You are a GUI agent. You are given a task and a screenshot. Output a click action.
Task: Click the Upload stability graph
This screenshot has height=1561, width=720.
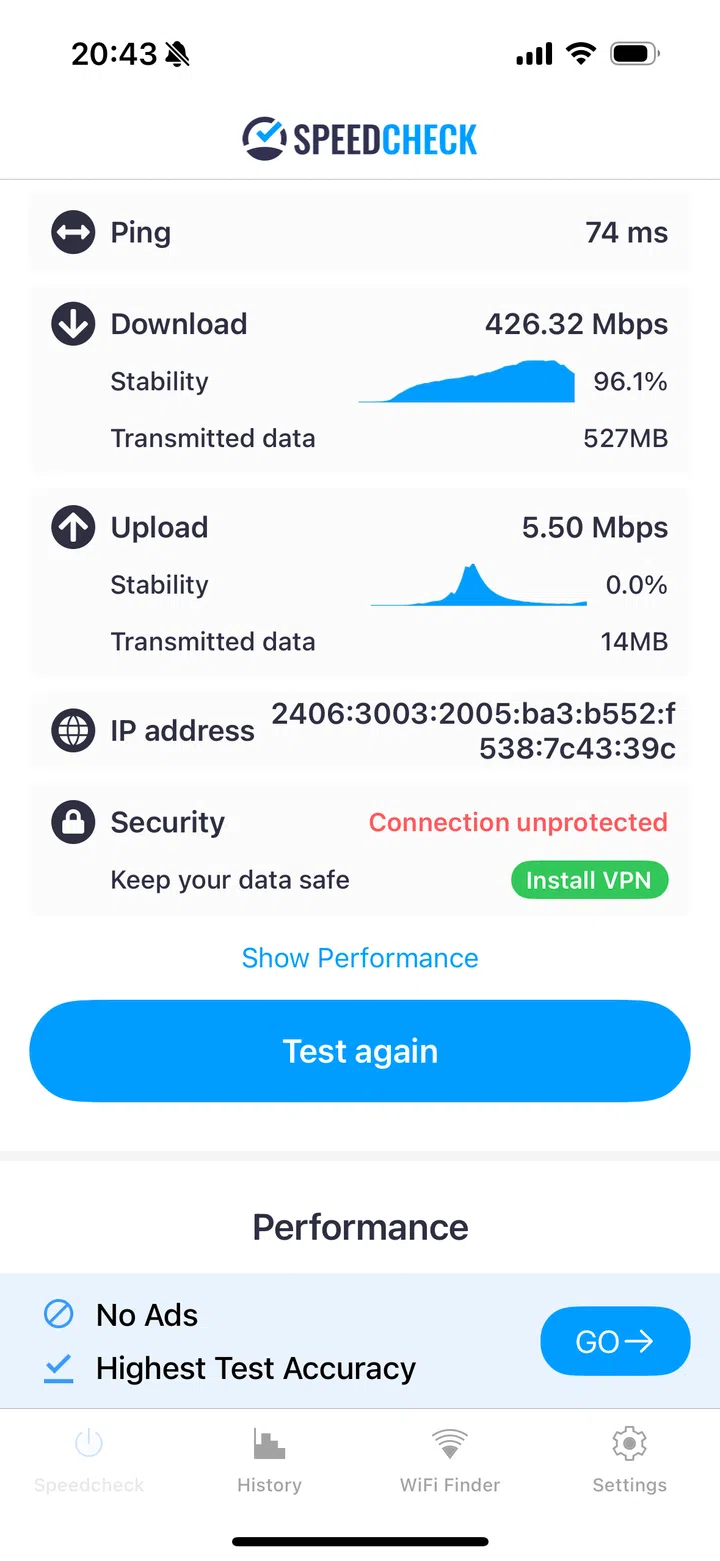point(478,585)
